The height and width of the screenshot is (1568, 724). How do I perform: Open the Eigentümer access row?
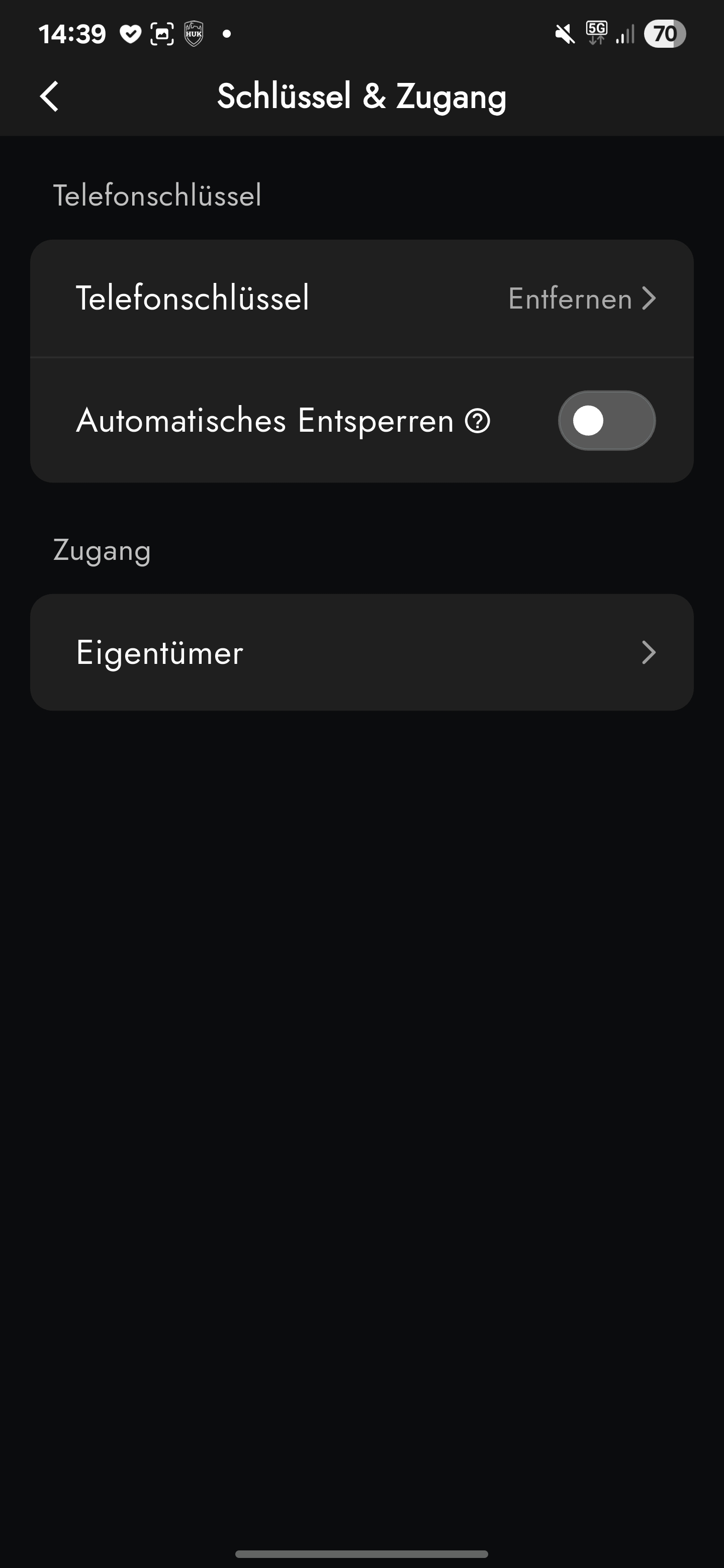tap(361, 652)
